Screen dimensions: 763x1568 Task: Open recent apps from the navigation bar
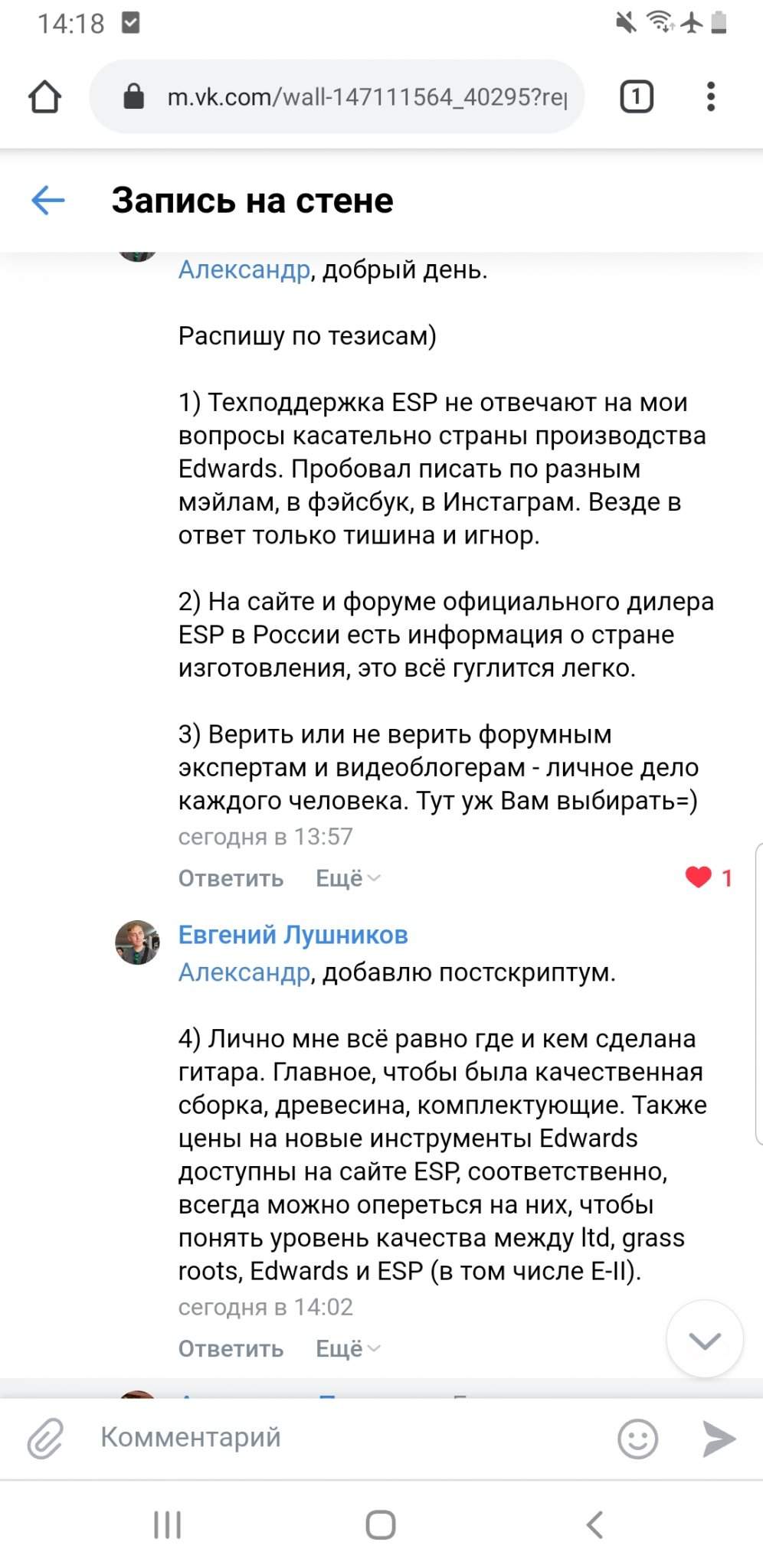(x=167, y=1525)
